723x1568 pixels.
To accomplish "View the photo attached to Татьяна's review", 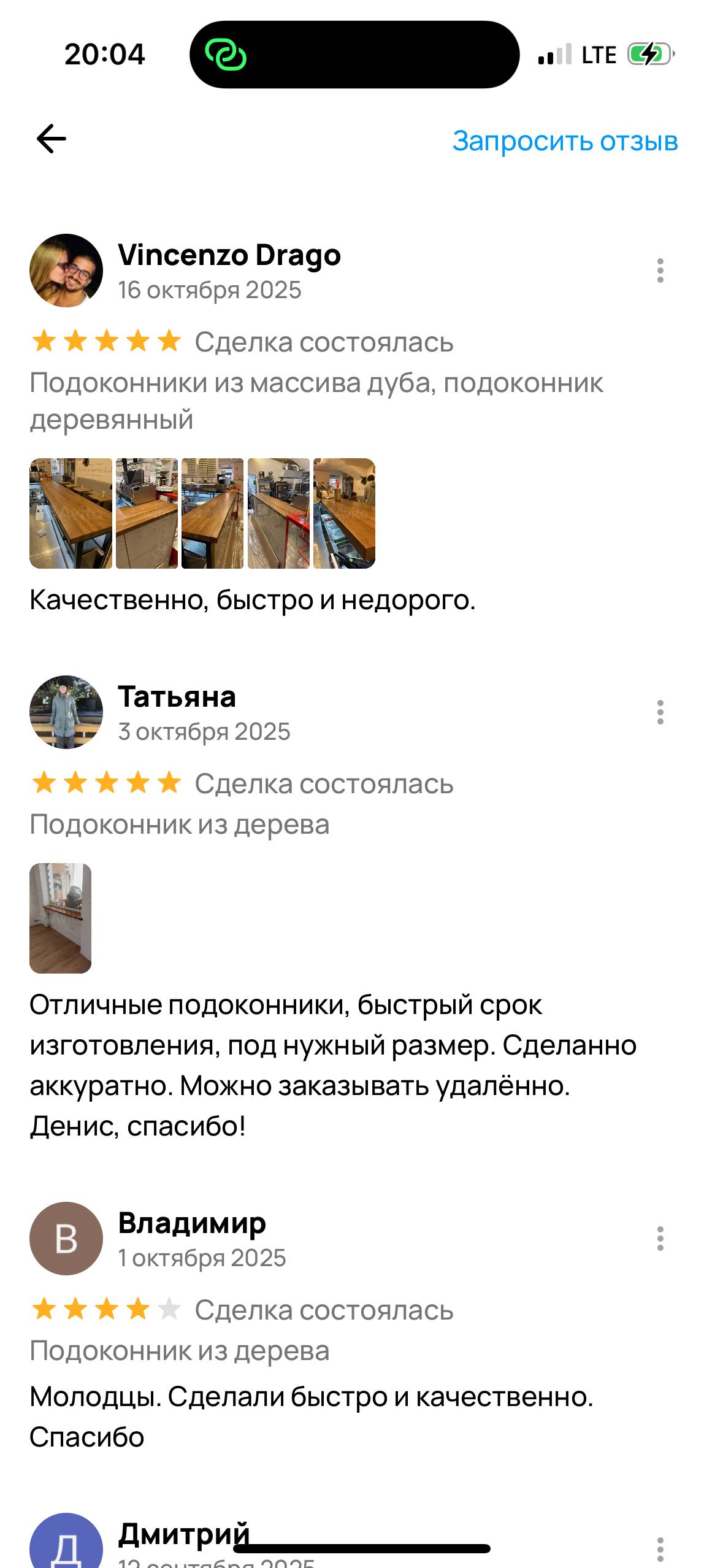I will tap(60, 918).
